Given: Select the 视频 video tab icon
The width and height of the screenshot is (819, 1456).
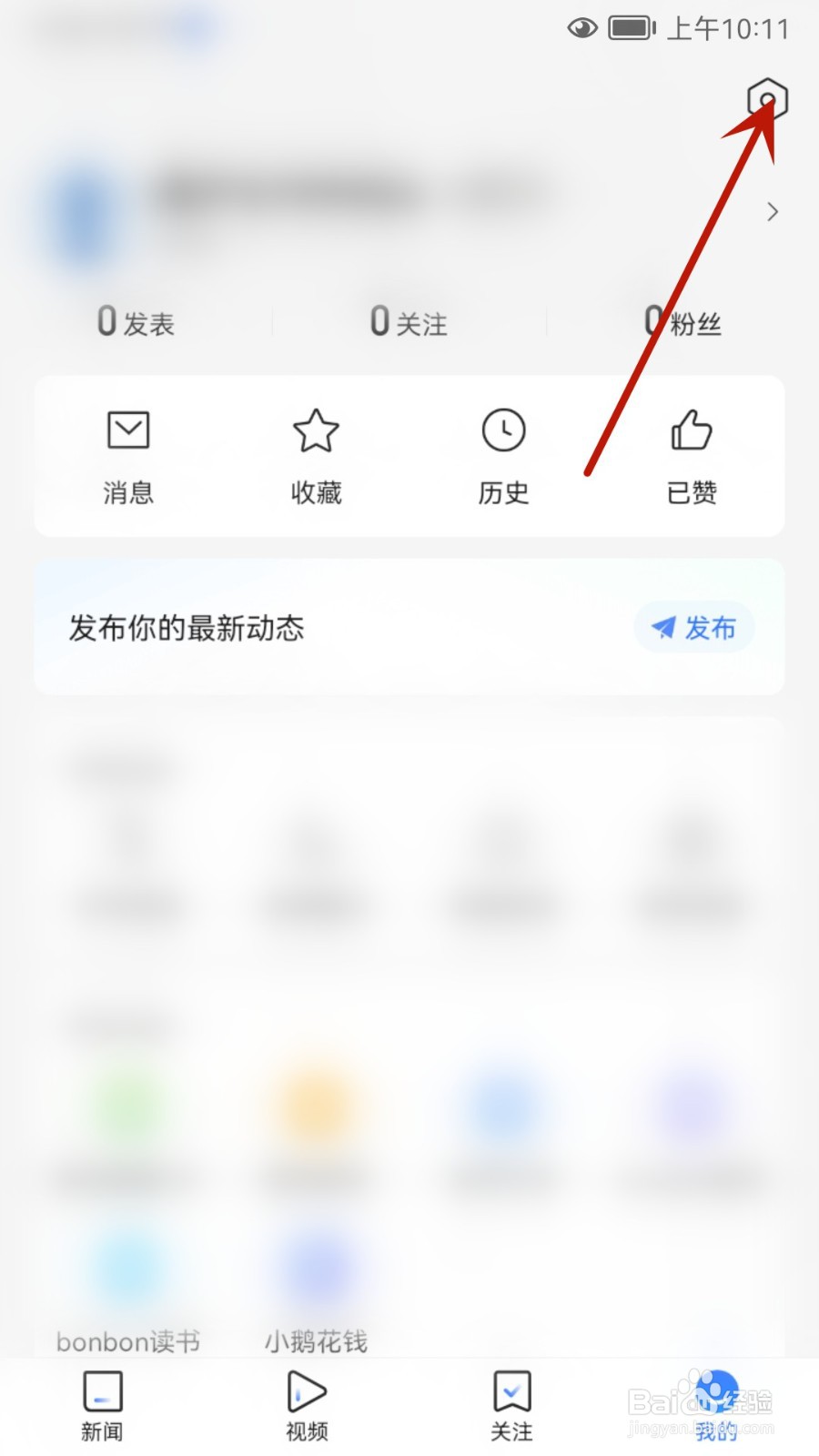Looking at the screenshot, I should [x=306, y=1392].
